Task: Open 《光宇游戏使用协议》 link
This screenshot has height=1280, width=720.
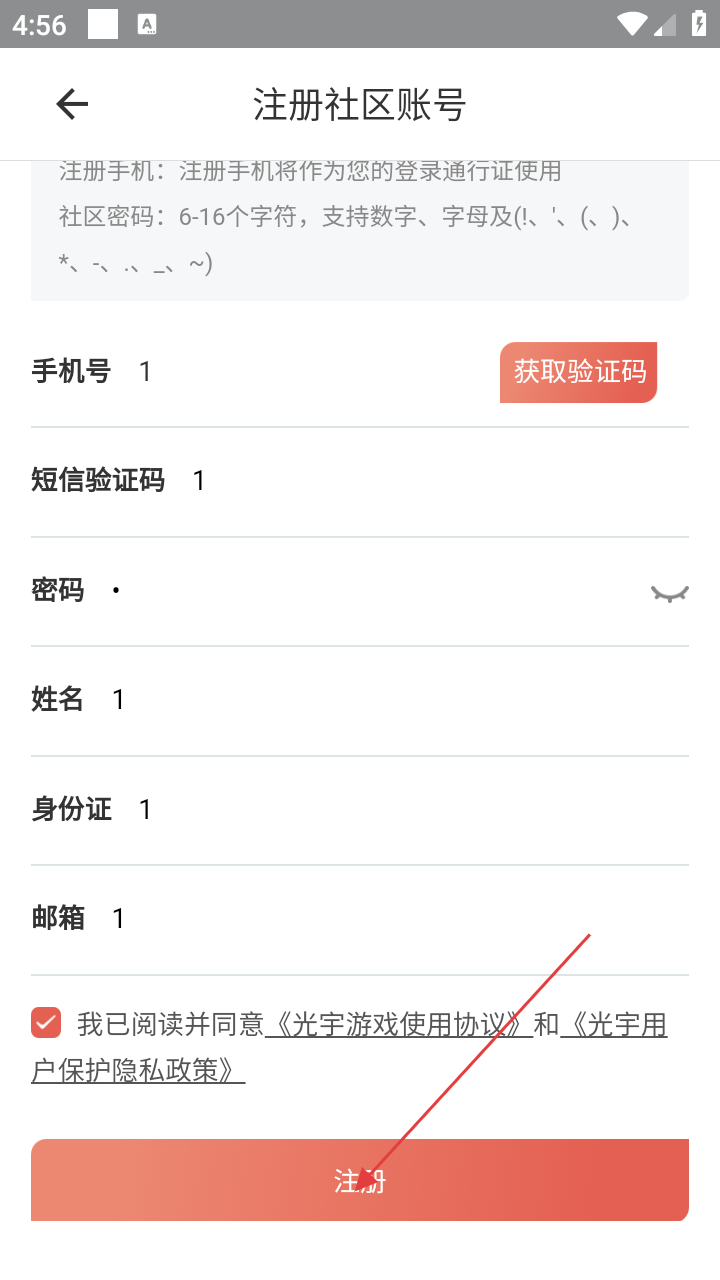Action: point(398,1024)
